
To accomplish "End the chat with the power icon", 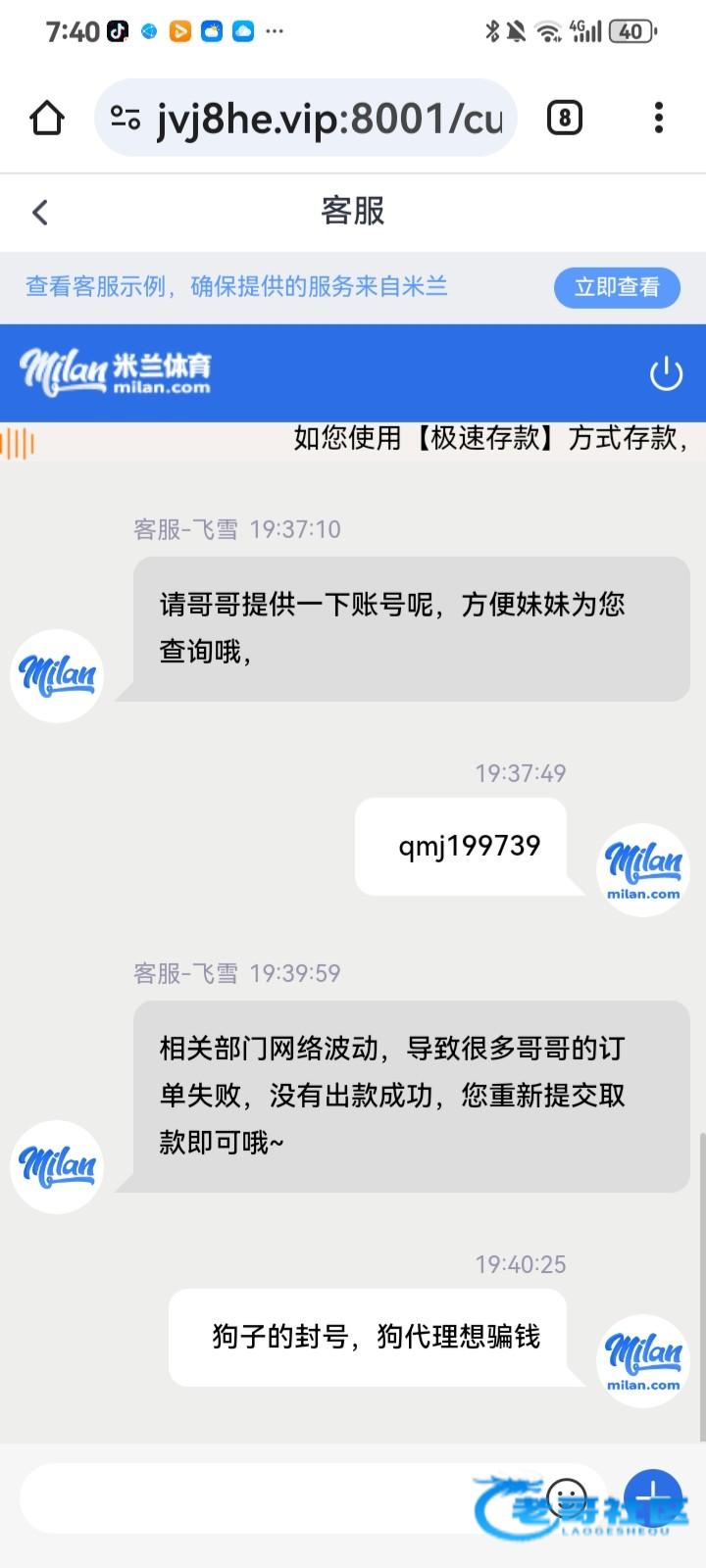I will pyautogui.click(x=666, y=373).
